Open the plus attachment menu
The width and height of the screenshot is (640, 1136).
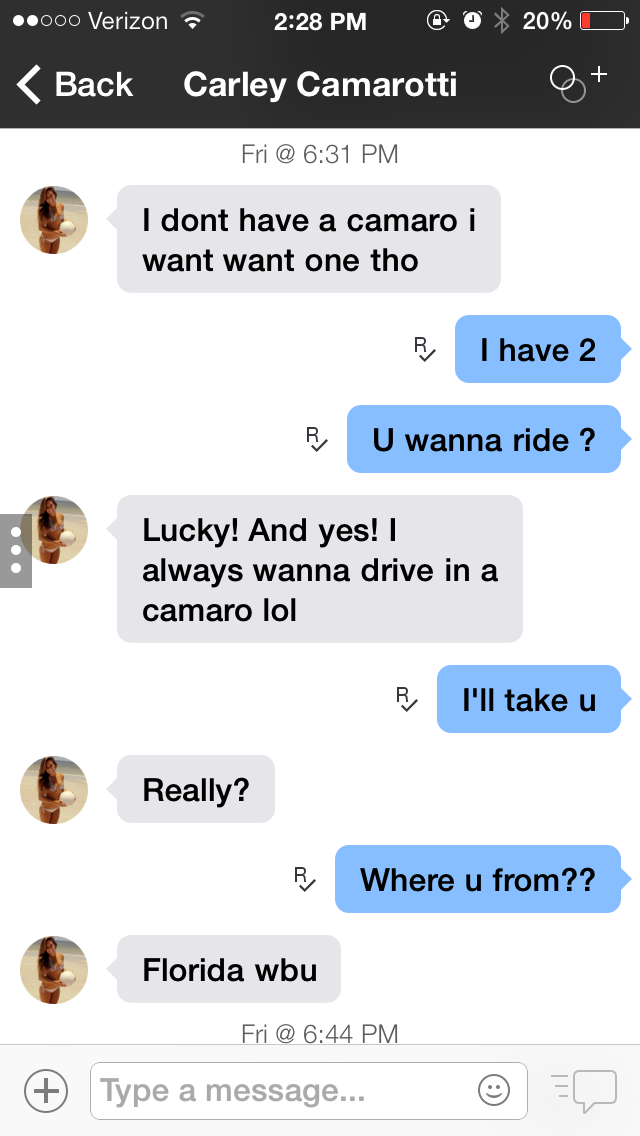click(x=45, y=1090)
